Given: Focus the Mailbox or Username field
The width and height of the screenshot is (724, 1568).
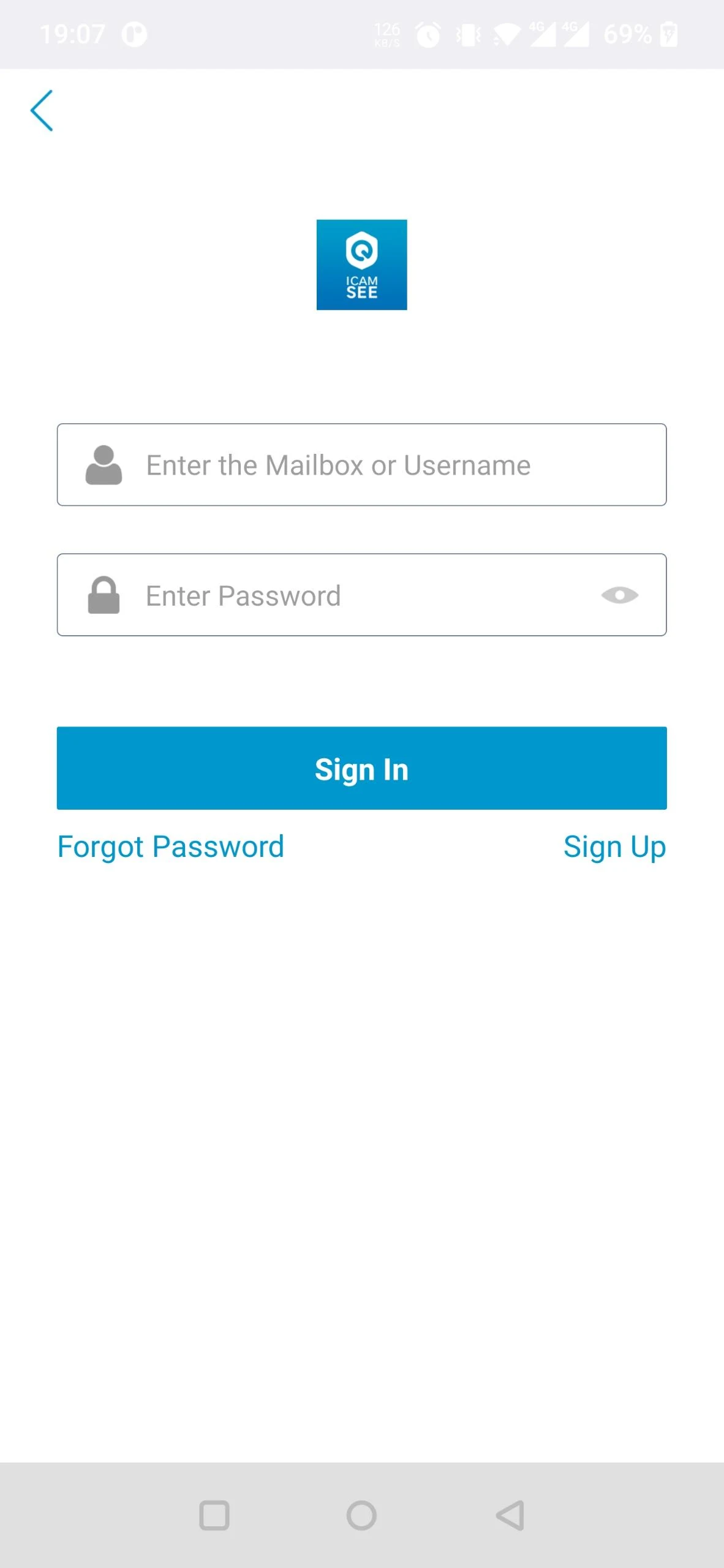Looking at the screenshot, I should pyautogui.click(x=361, y=465).
